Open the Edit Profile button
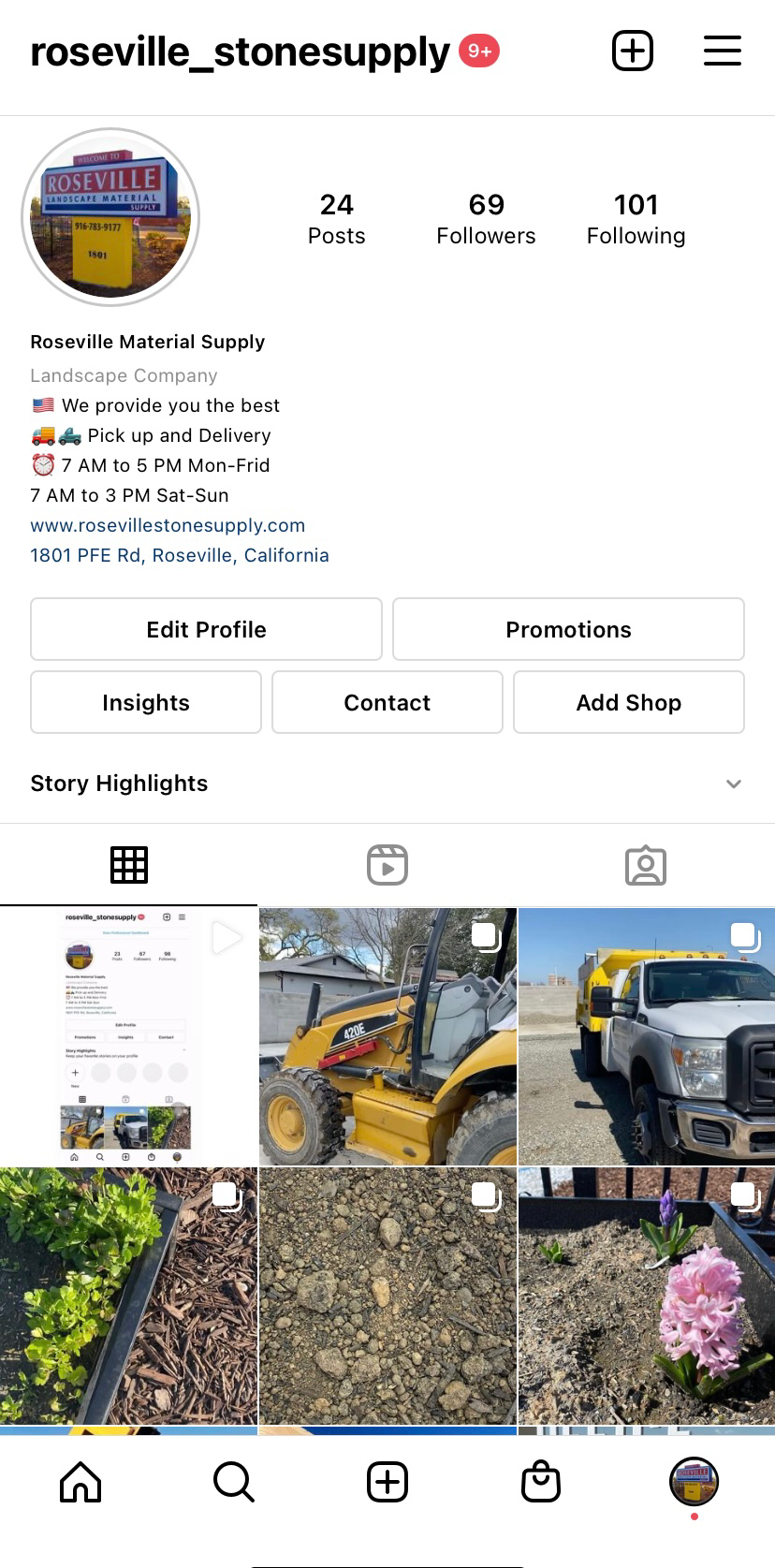 point(206,629)
